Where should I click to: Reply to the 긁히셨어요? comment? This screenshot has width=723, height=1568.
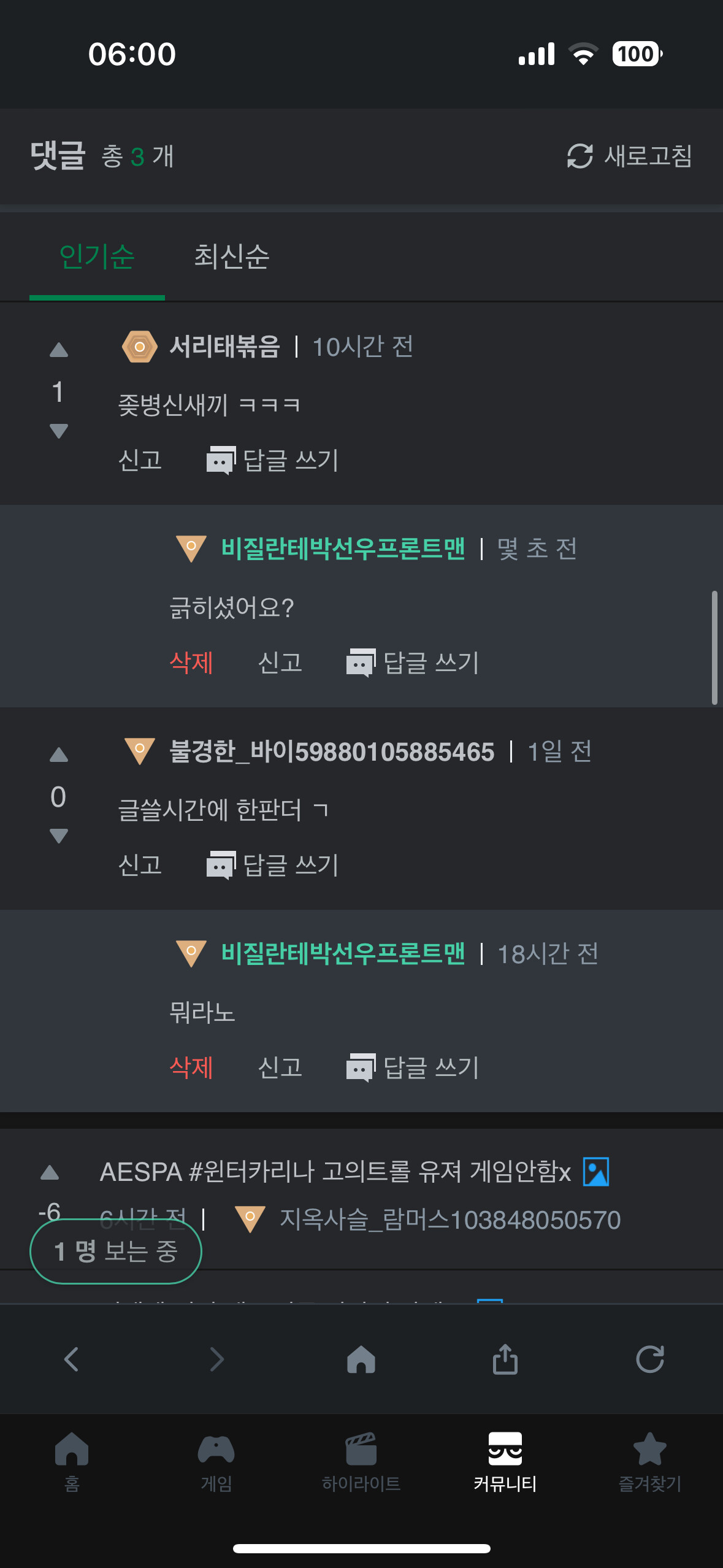click(413, 663)
